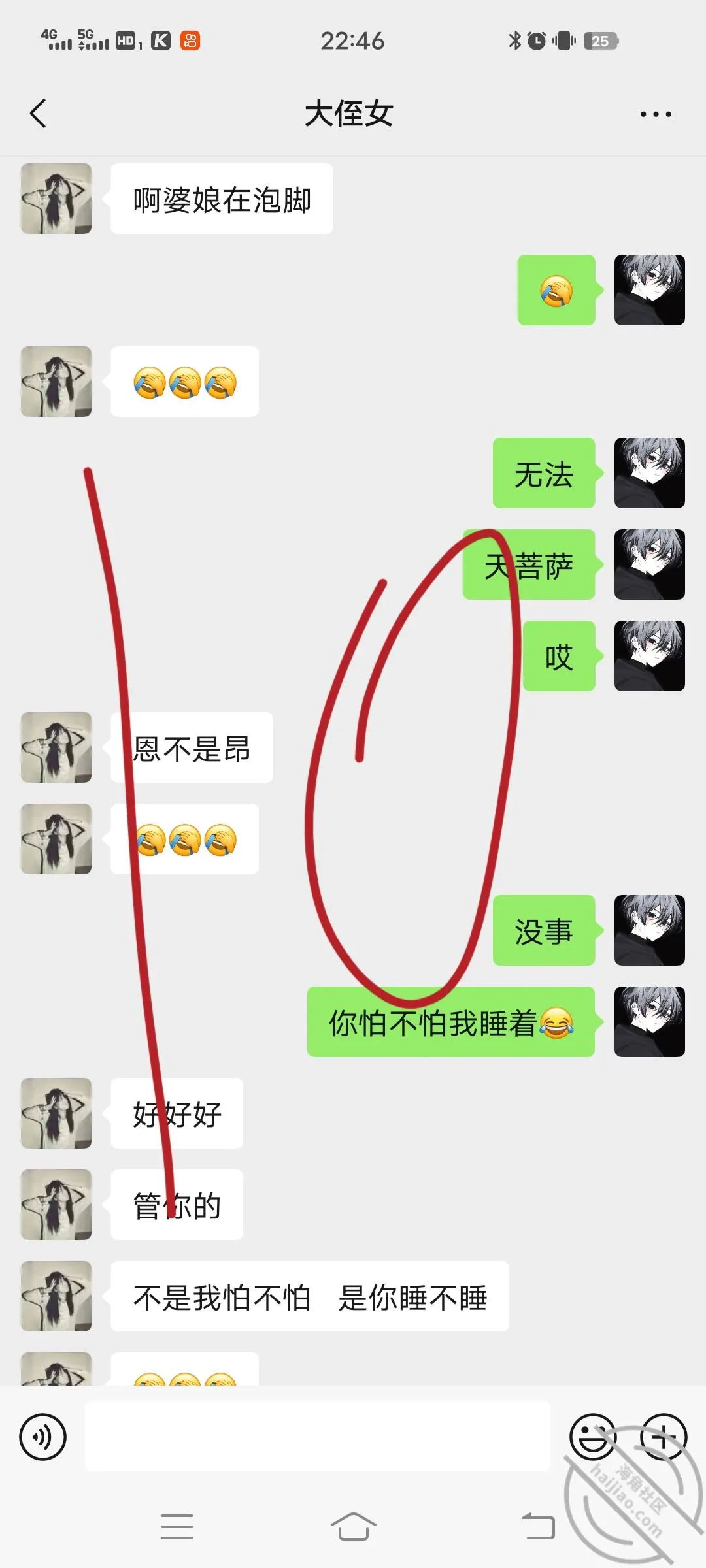Open system recent apps menu button

(x=177, y=1527)
